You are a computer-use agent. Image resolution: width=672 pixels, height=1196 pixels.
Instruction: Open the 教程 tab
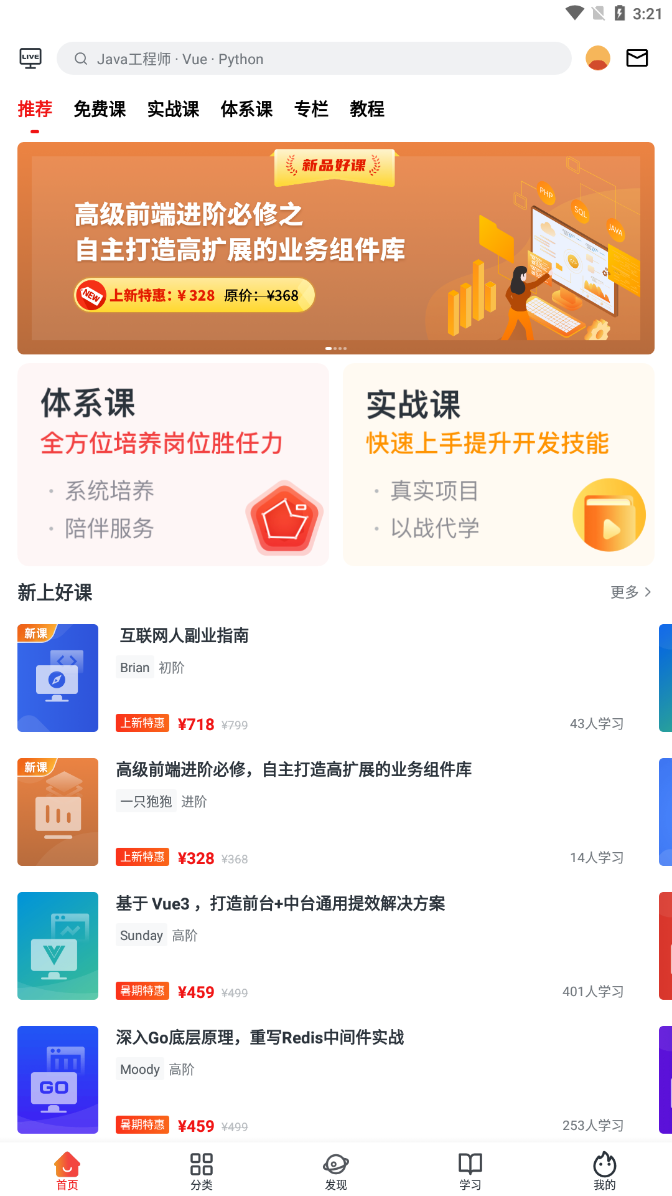click(x=367, y=109)
